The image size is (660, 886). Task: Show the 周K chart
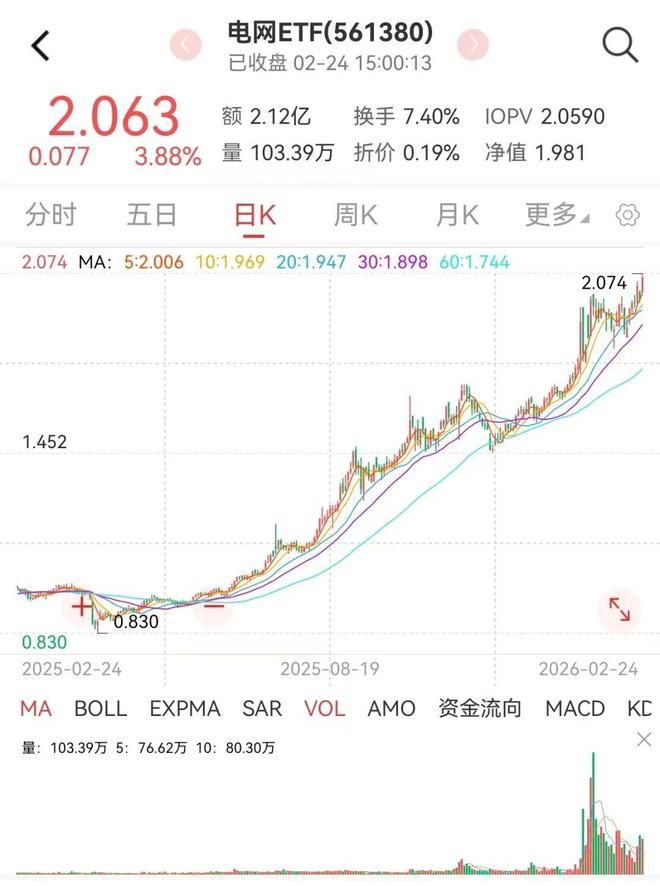(x=355, y=214)
